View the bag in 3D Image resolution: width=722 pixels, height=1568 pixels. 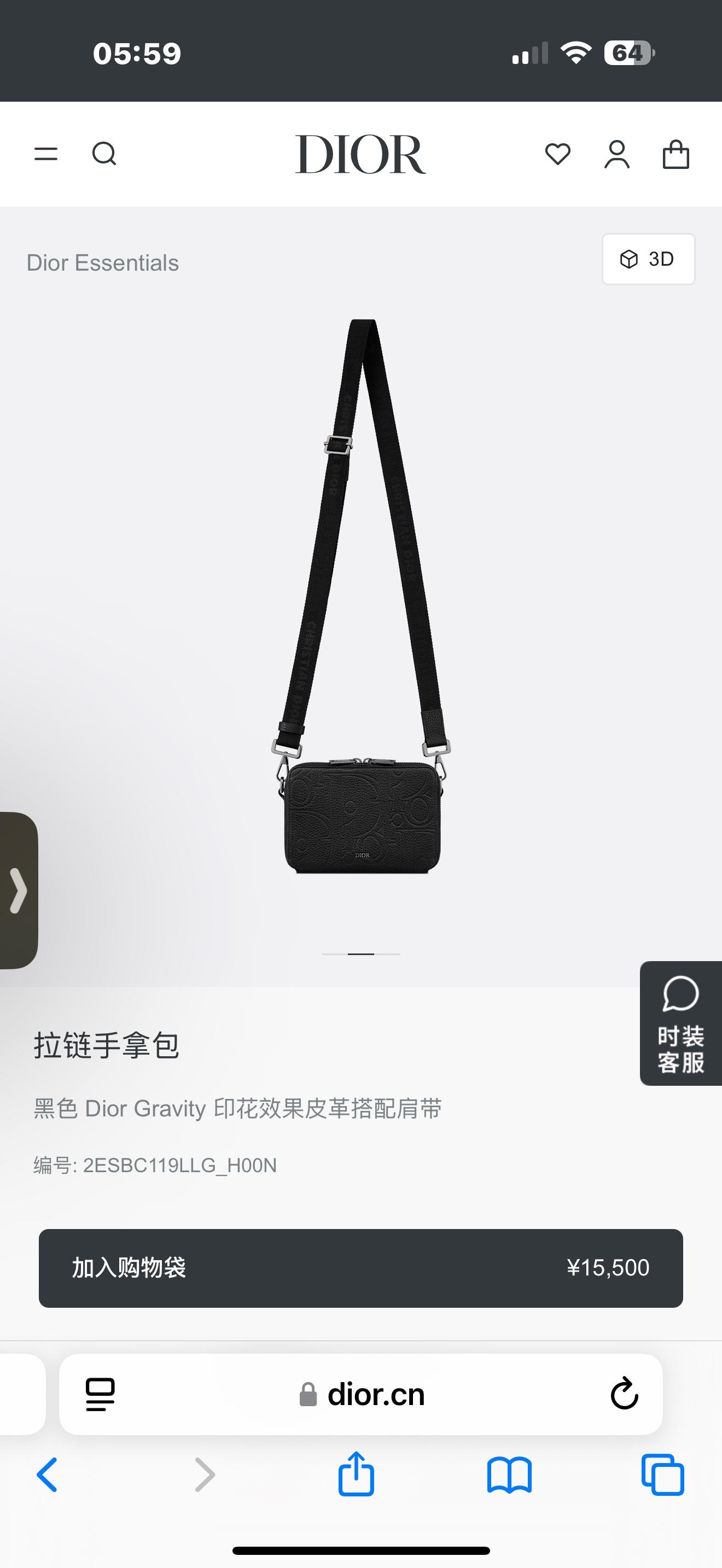click(x=648, y=259)
